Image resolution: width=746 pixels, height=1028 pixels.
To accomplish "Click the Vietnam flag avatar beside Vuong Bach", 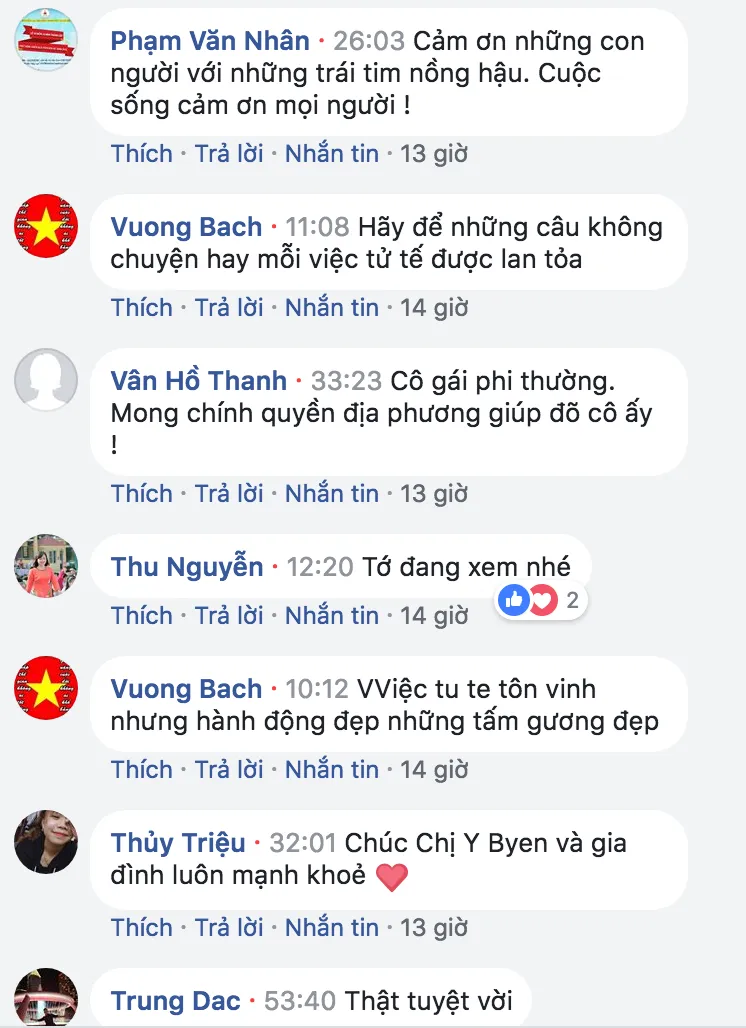I will [x=44, y=227].
